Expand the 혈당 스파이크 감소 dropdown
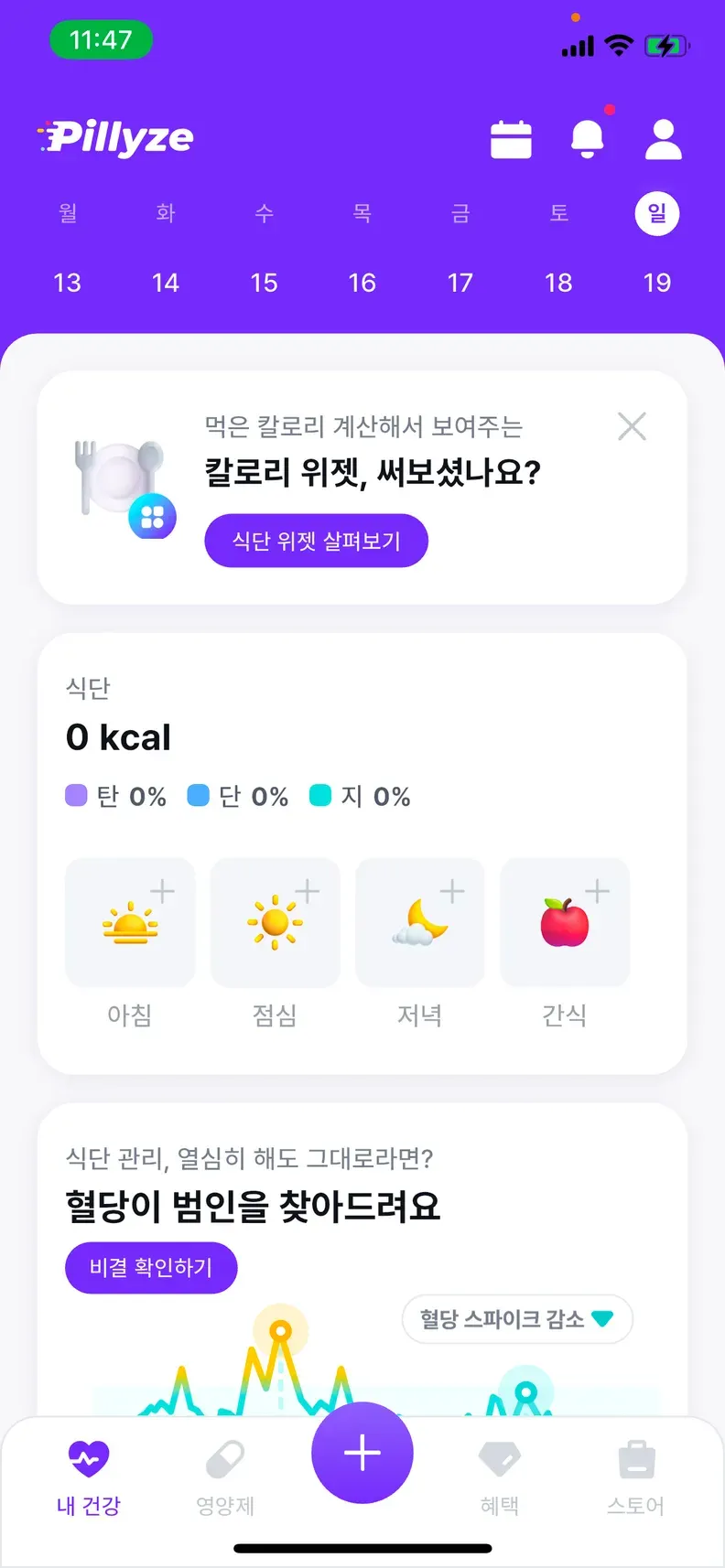Screen dimensions: 725x1568 (x=517, y=1319)
